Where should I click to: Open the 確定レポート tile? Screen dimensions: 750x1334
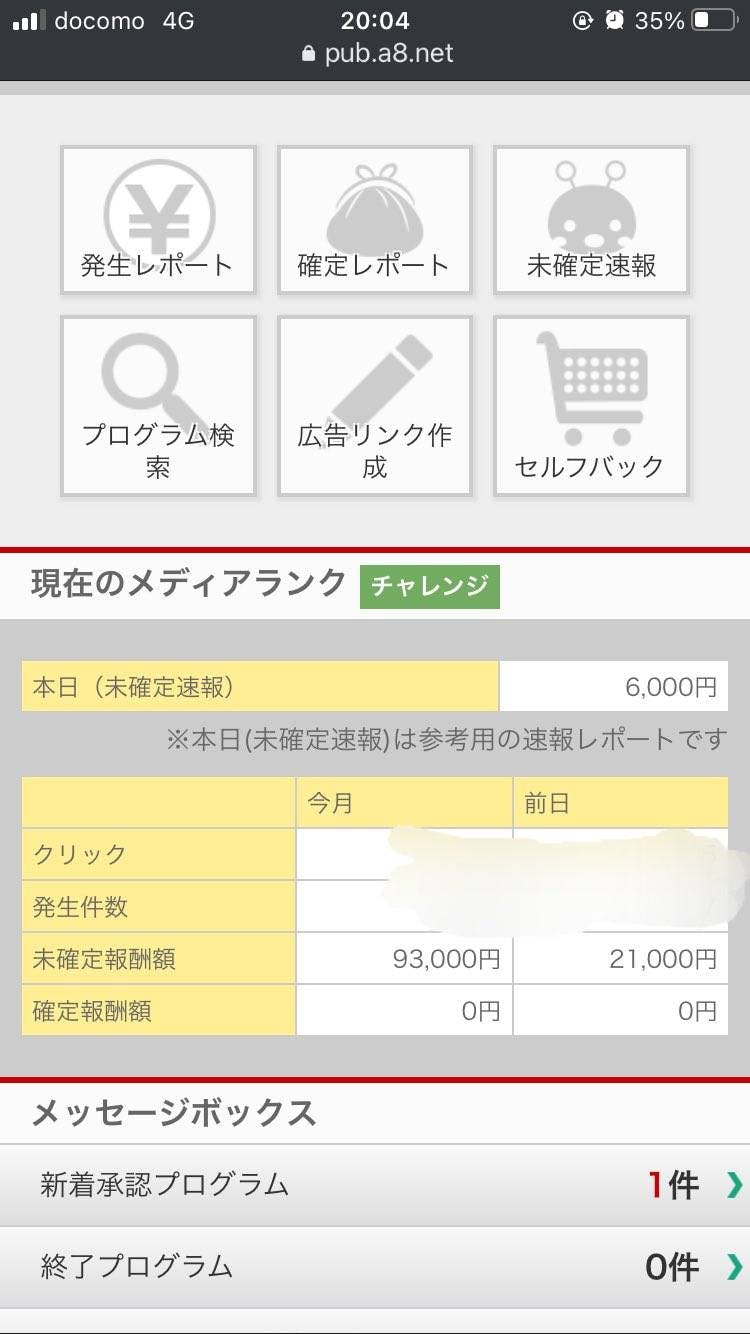pyautogui.click(x=374, y=220)
